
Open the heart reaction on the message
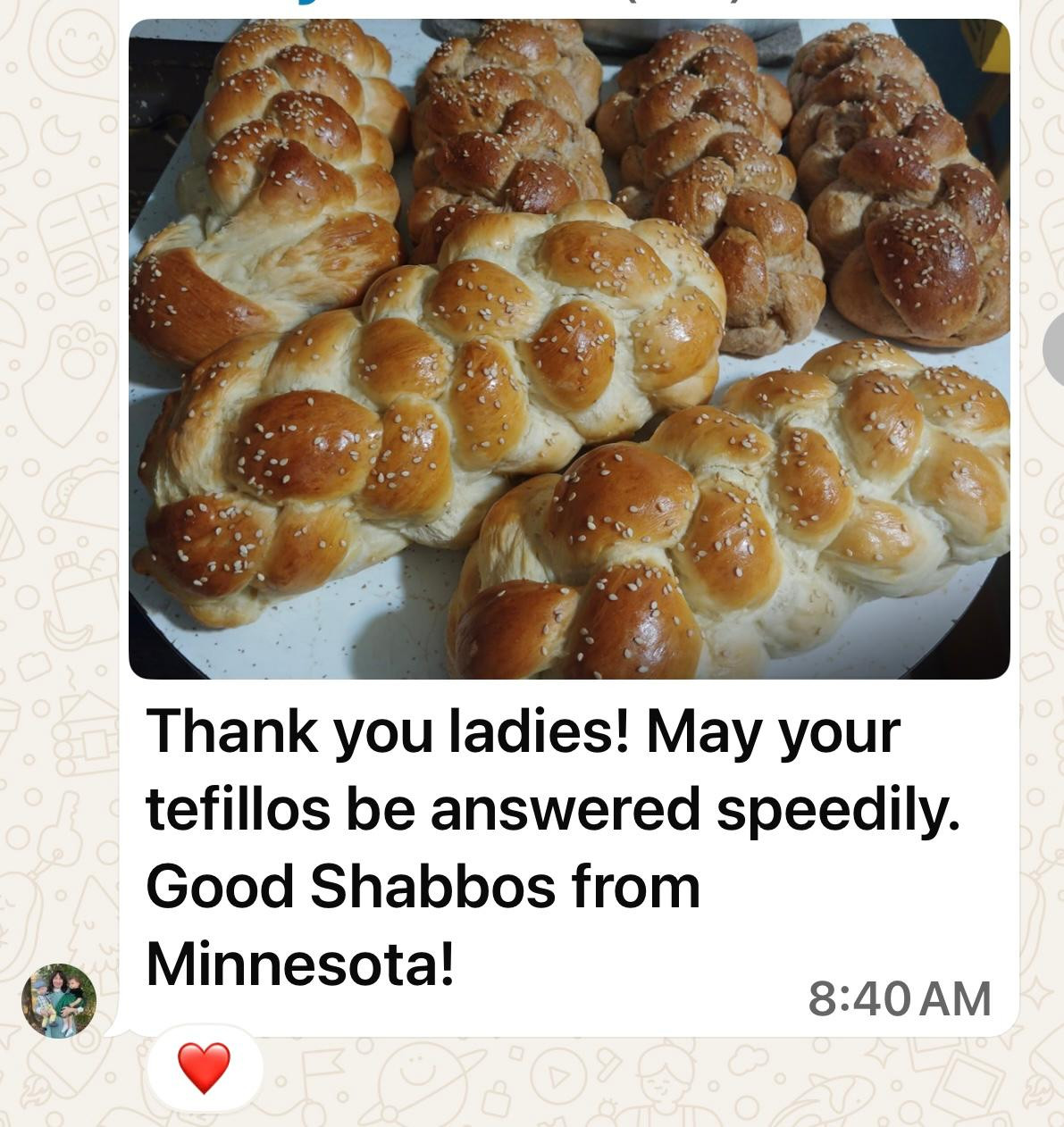pos(205,1067)
